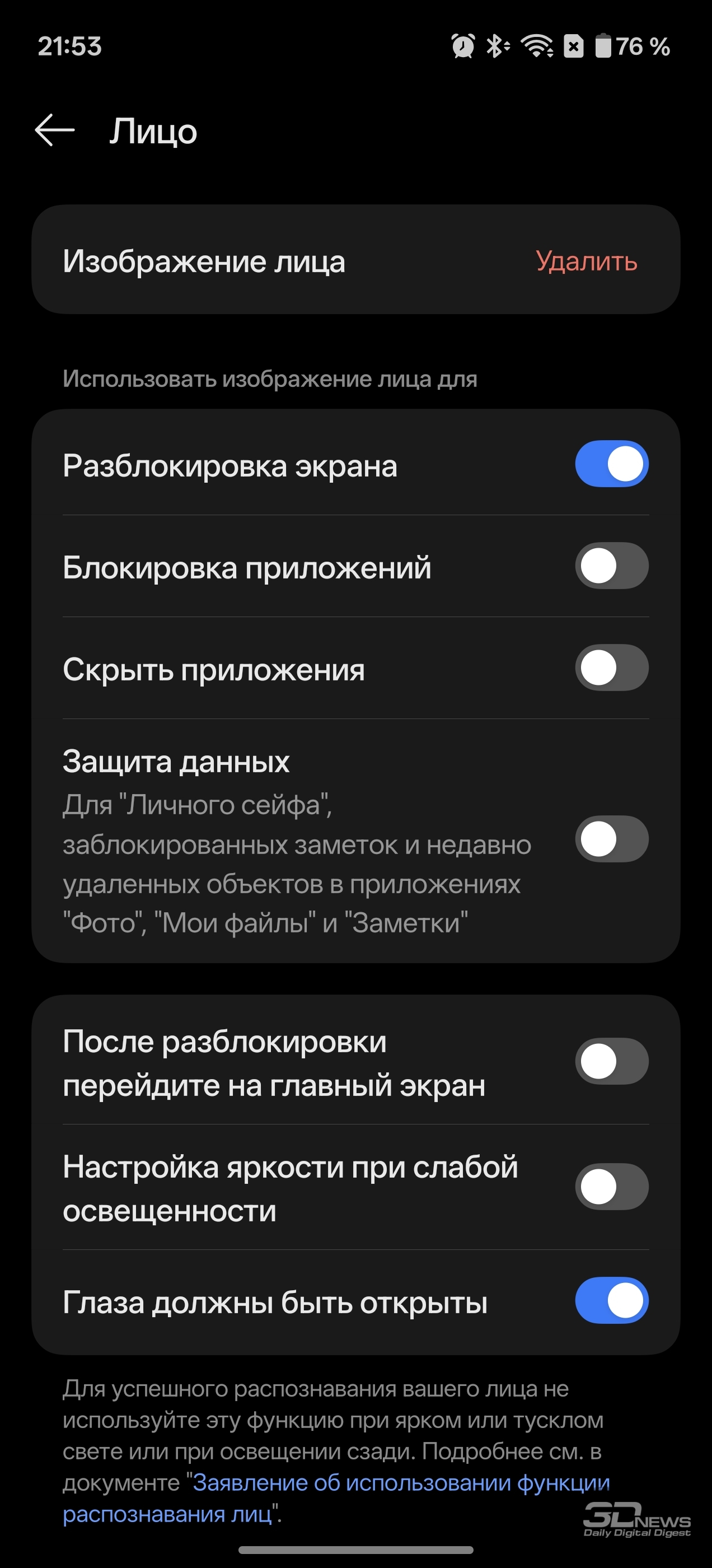Toggle После разблокировки перейдите на главный экран
This screenshot has width=712, height=1568.
point(612,1061)
